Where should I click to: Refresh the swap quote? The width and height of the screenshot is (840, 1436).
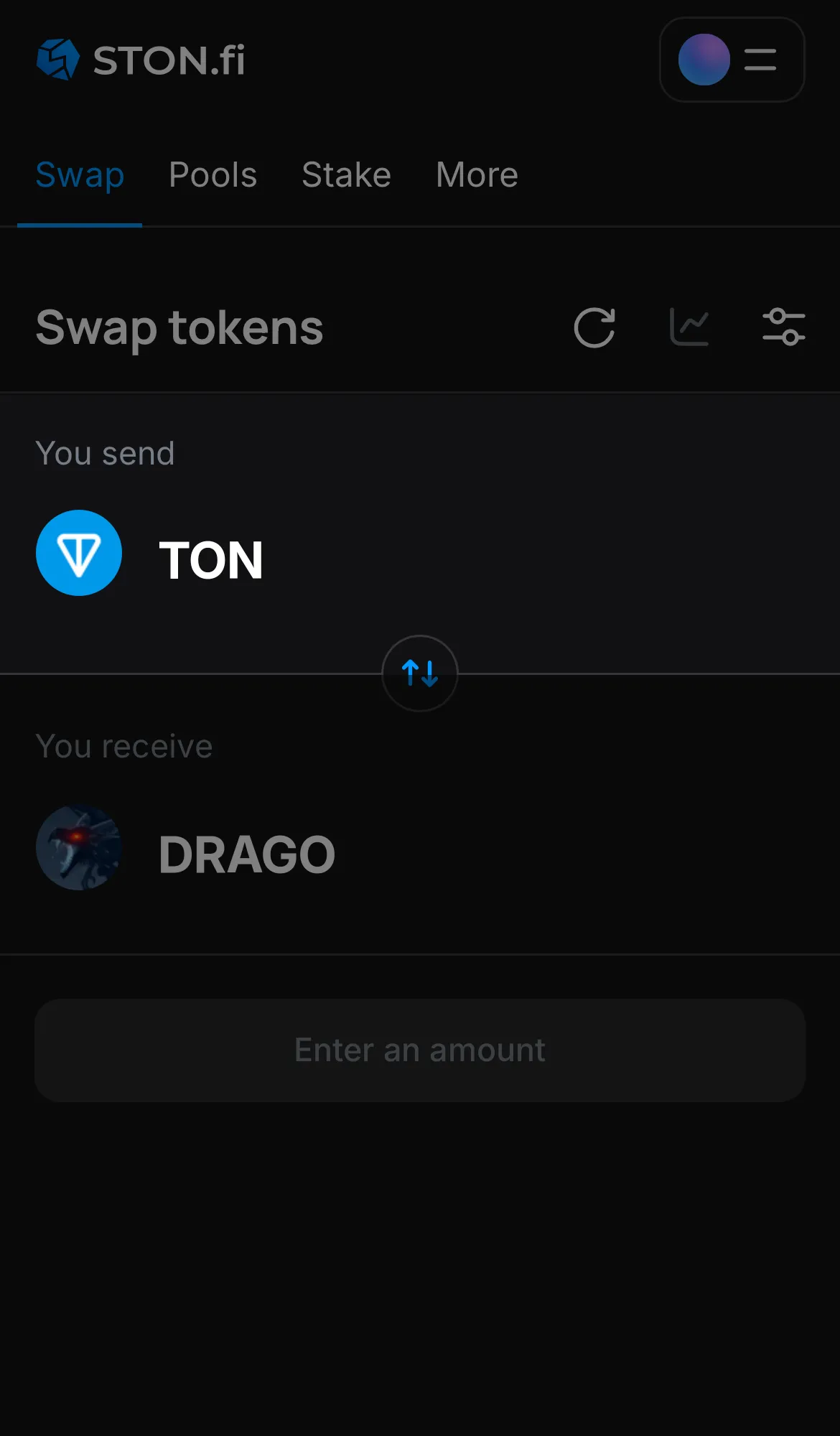coord(594,327)
